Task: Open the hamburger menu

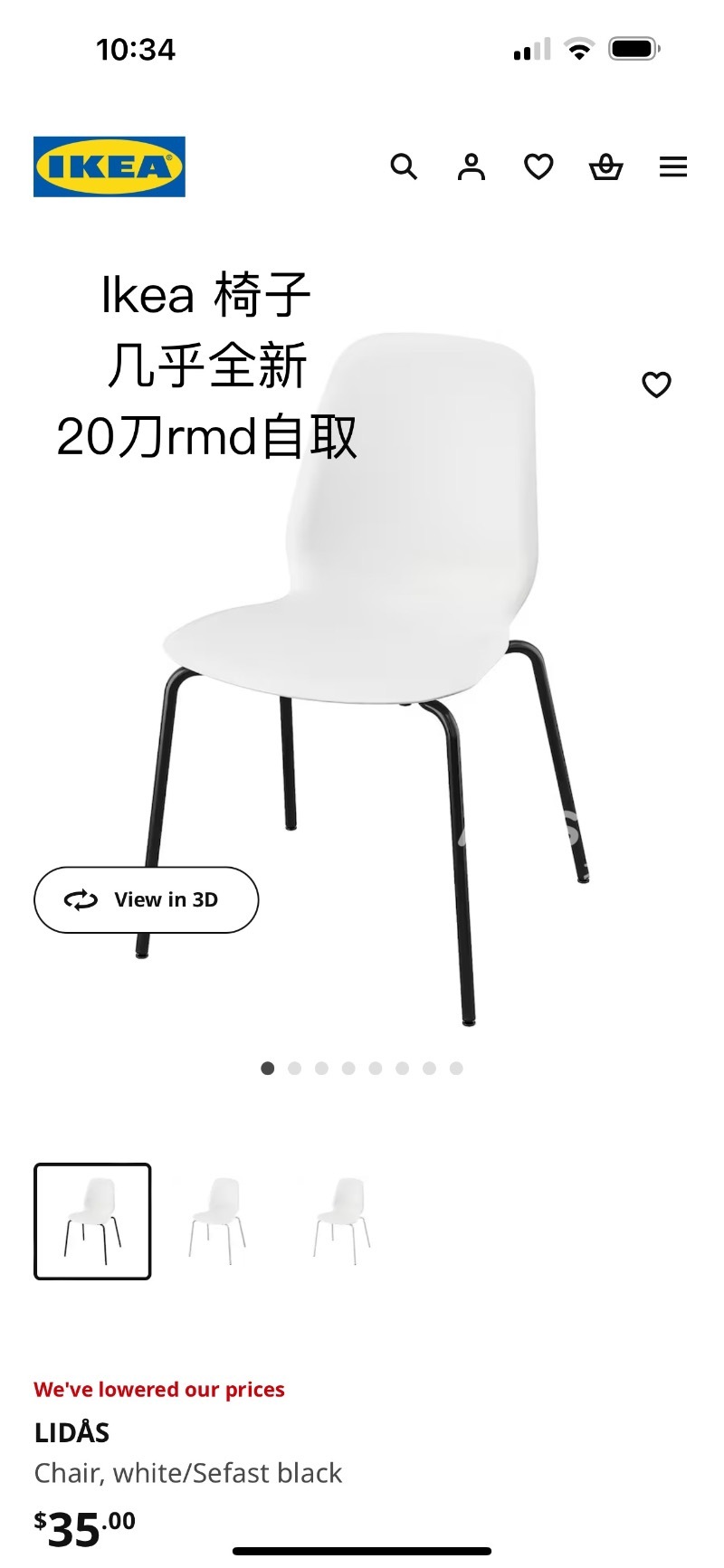Action: coord(672,166)
